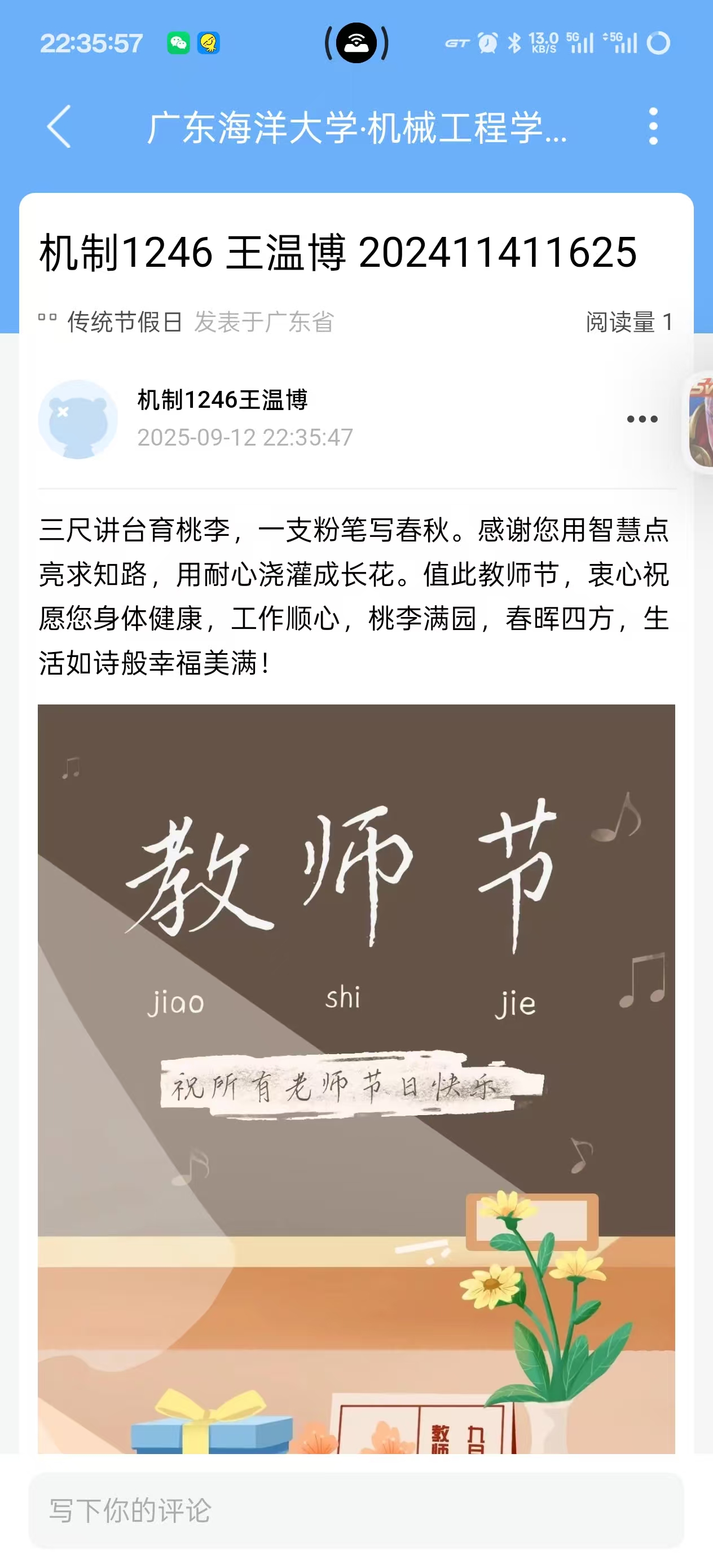Open the floating game window at right edge
The image size is (713, 1568).
pos(700,421)
